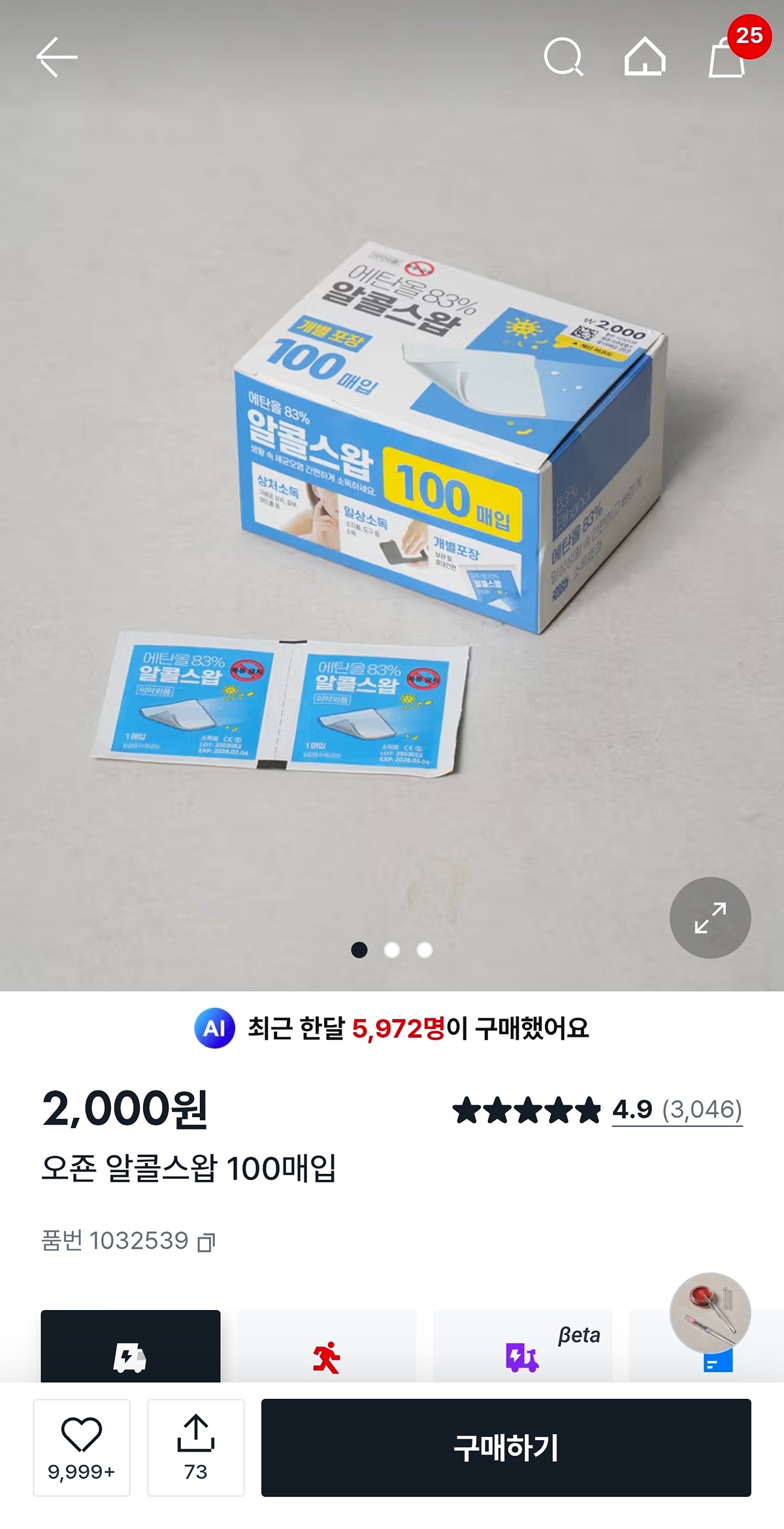Open the shopping bag with 25 items
This screenshot has height=1529, width=784.
727,57
